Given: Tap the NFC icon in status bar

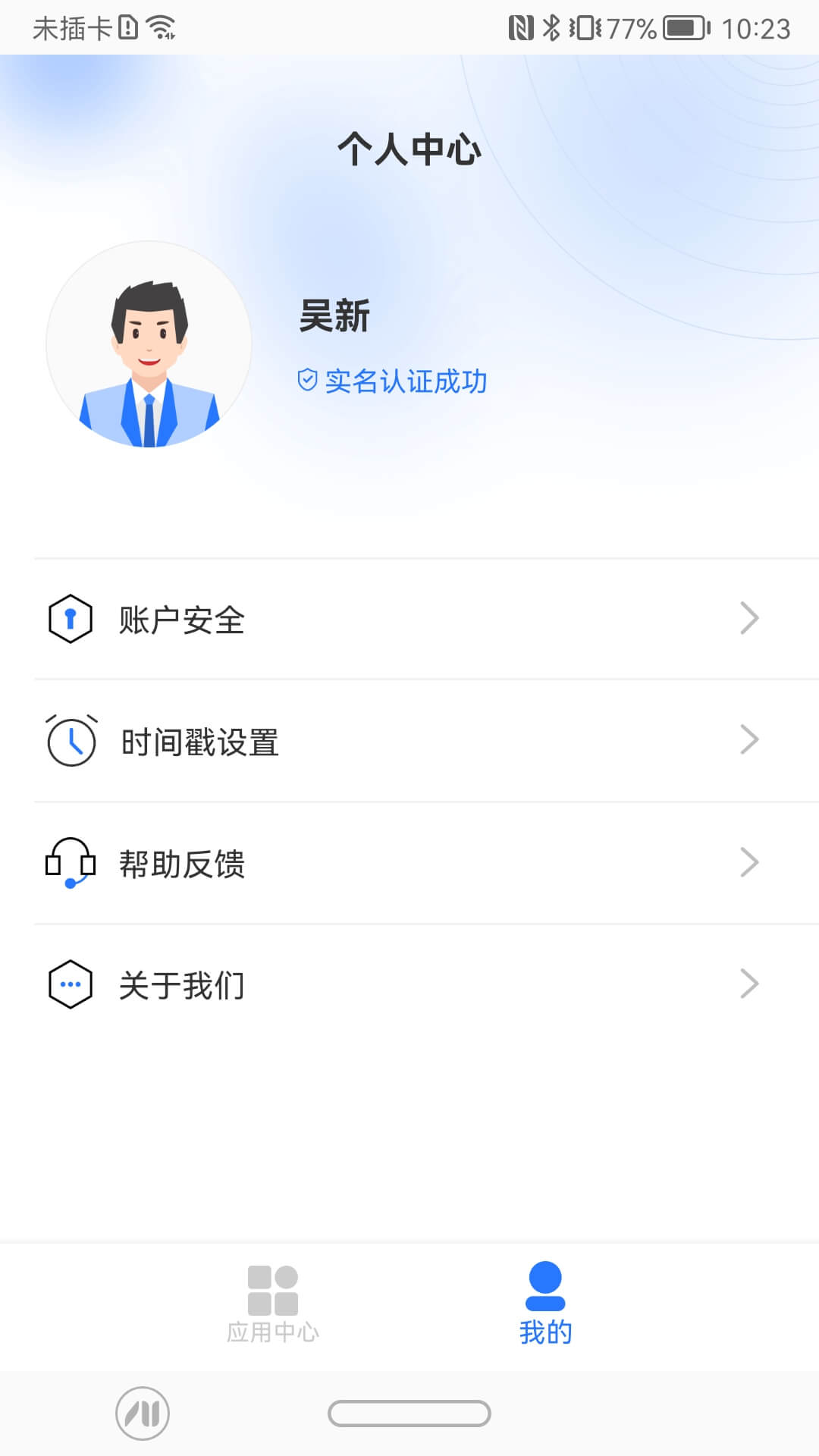Looking at the screenshot, I should [521, 27].
